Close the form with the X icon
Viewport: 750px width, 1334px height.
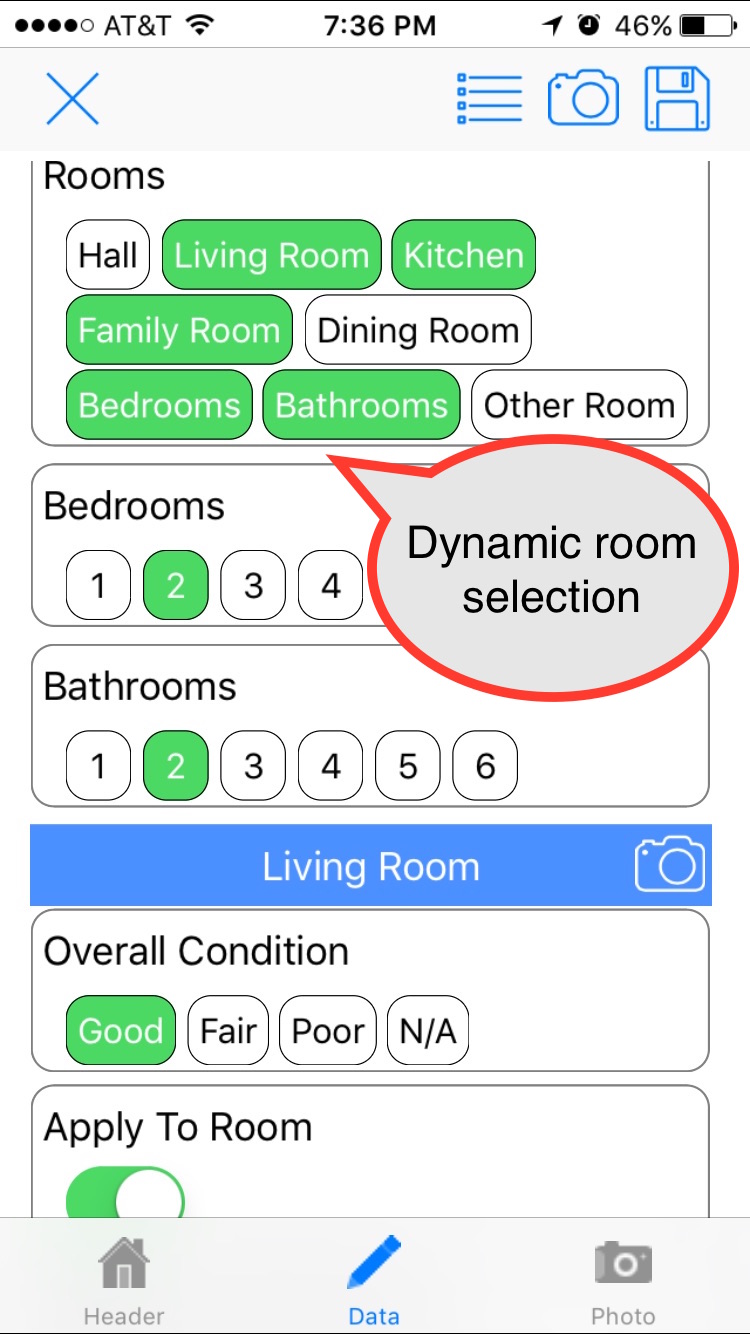(72, 99)
